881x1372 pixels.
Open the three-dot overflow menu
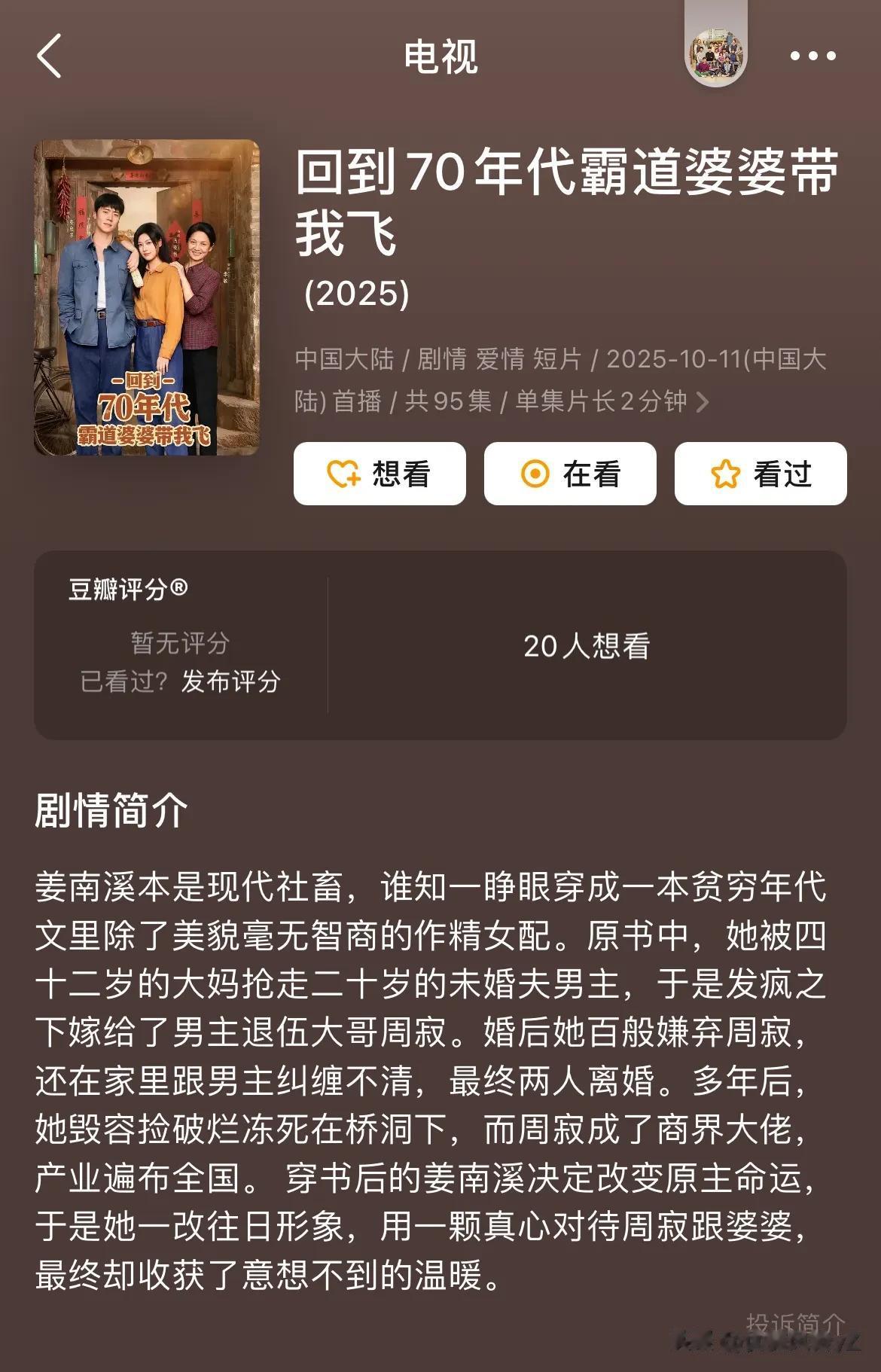tap(812, 56)
